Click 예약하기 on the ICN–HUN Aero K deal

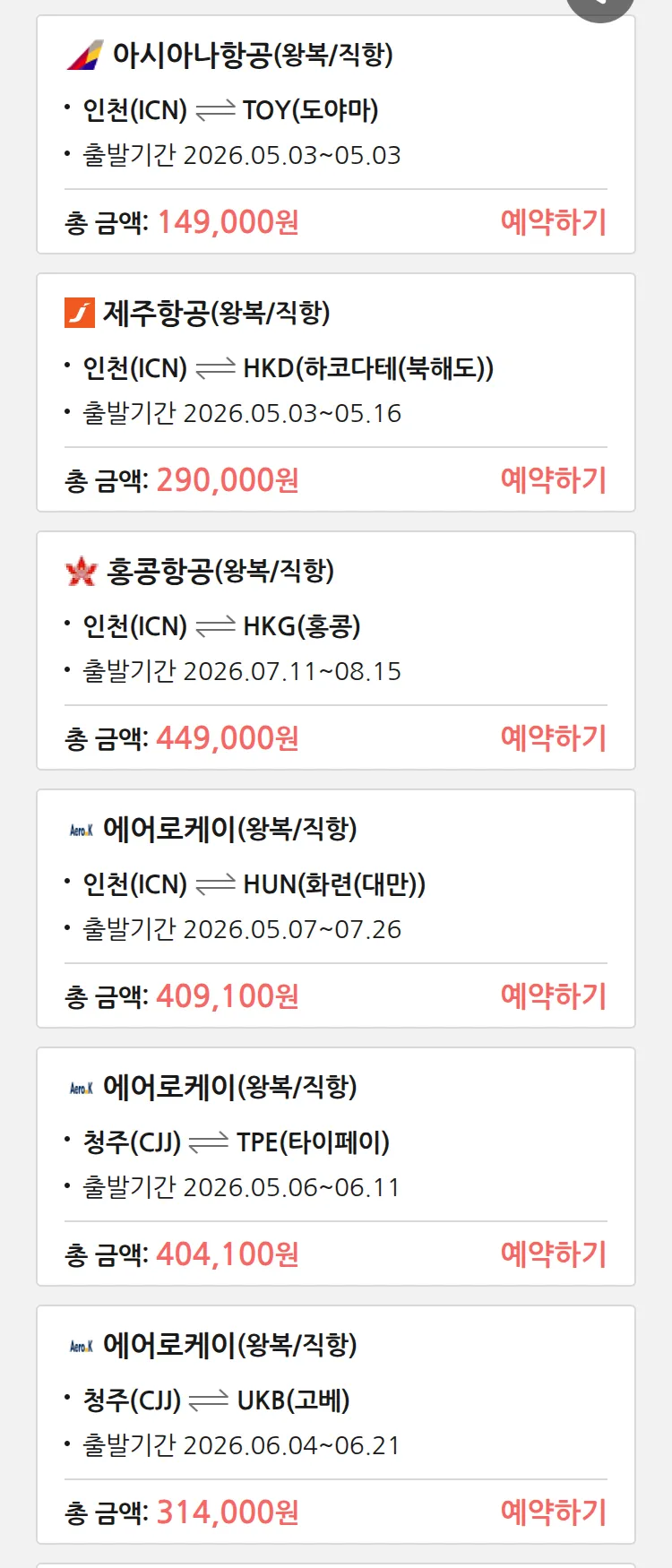(554, 995)
